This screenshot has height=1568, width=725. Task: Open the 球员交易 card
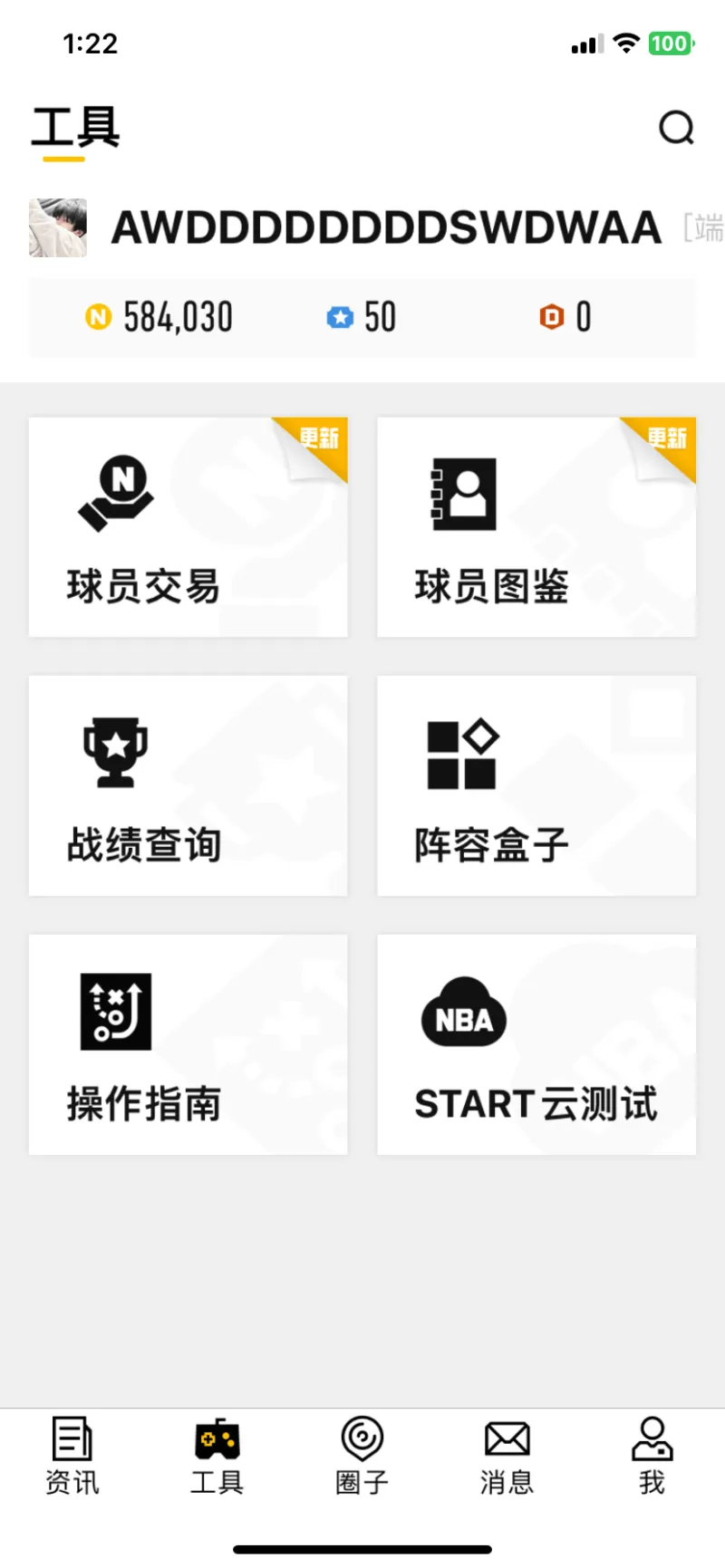(x=188, y=527)
